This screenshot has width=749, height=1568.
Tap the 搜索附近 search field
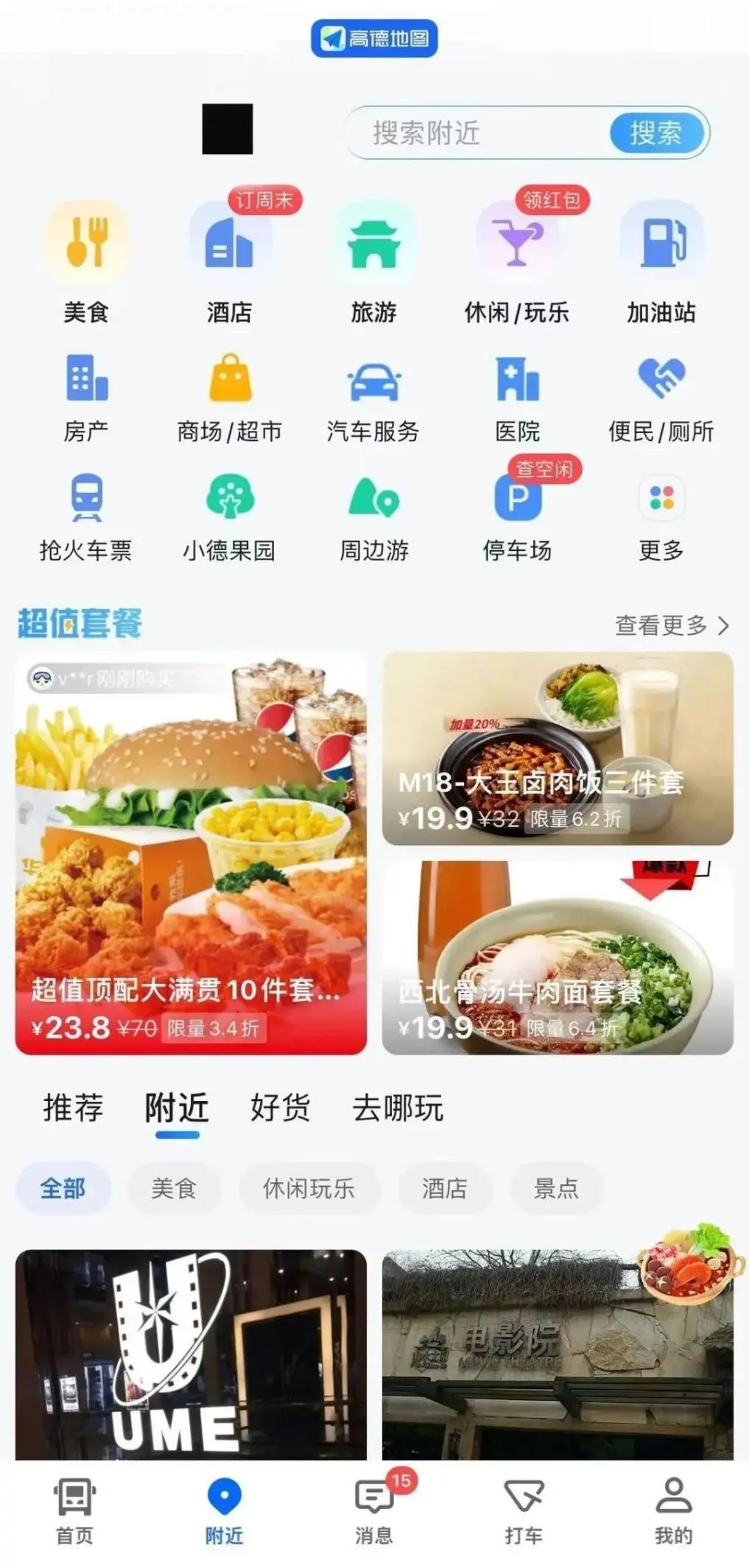point(471,133)
